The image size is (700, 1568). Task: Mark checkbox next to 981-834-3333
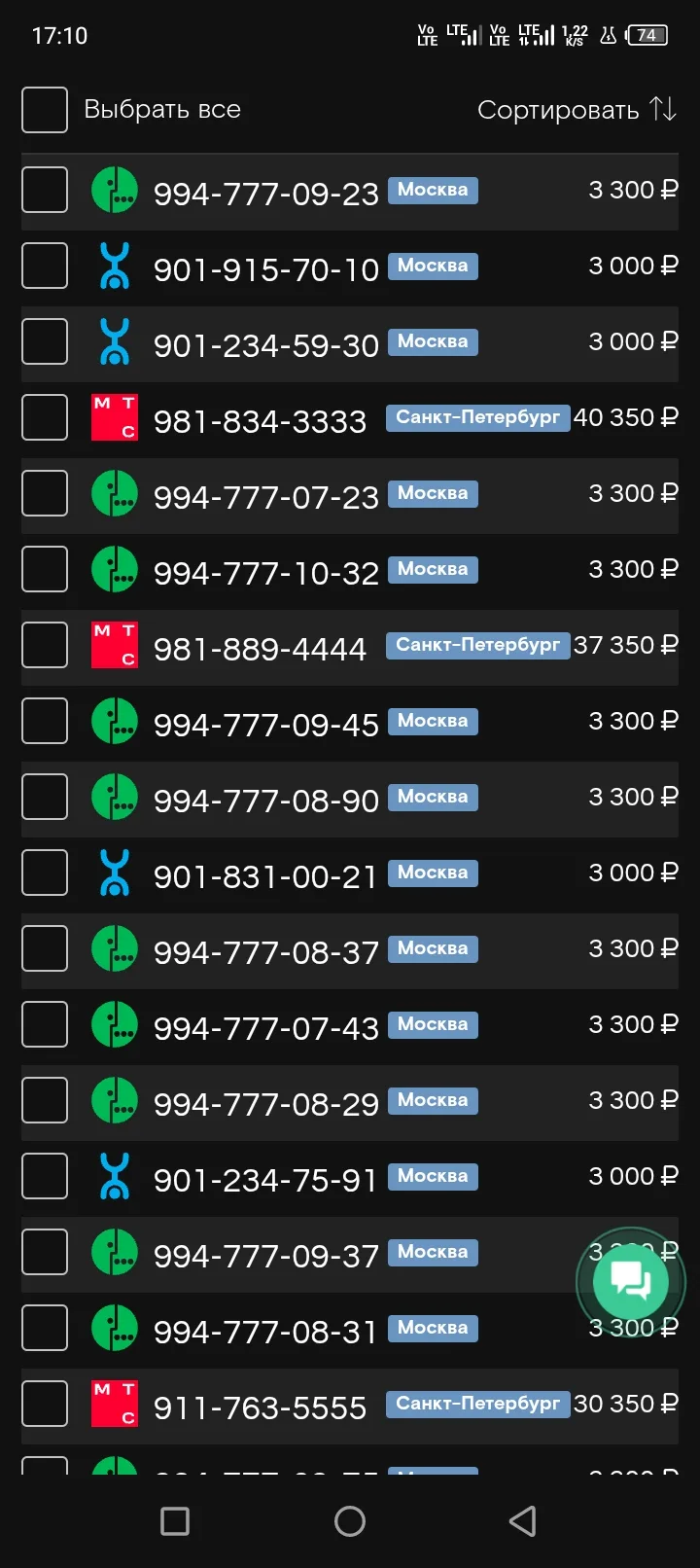(45, 417)
